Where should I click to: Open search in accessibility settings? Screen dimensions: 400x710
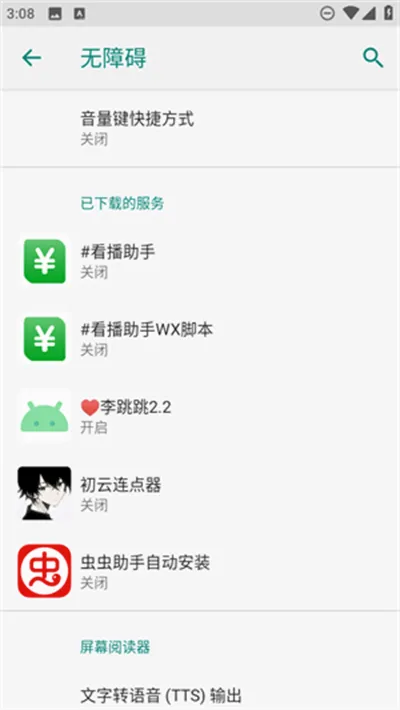(x=373, y=58)
